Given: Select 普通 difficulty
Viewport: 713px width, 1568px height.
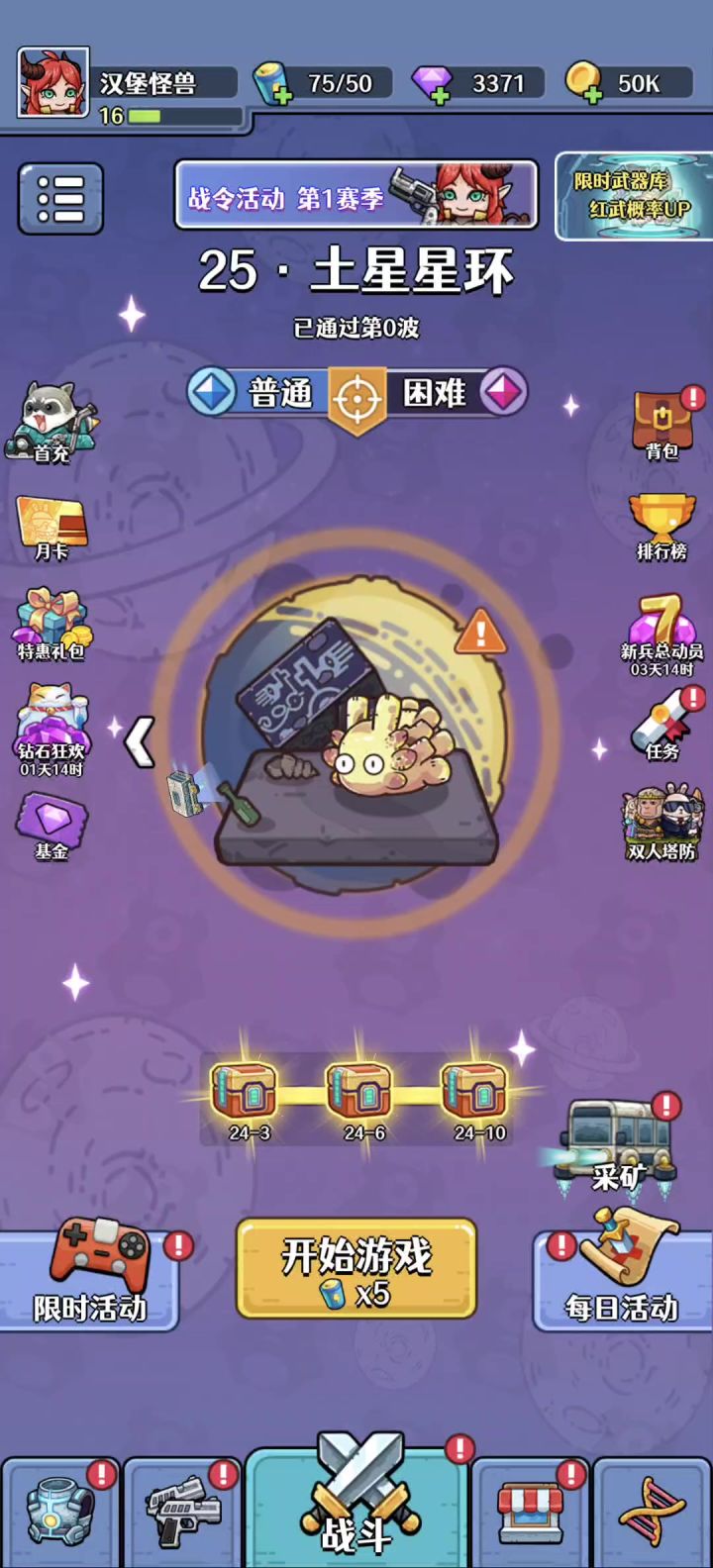Looking at the screenshot, I should (x=261, y=393).
